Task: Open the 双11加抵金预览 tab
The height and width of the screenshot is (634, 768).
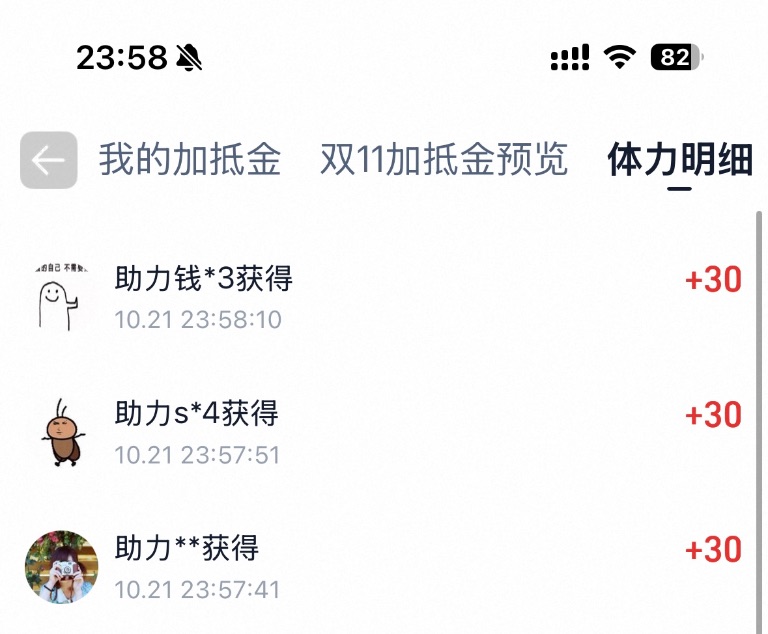Action: [443, 160]
